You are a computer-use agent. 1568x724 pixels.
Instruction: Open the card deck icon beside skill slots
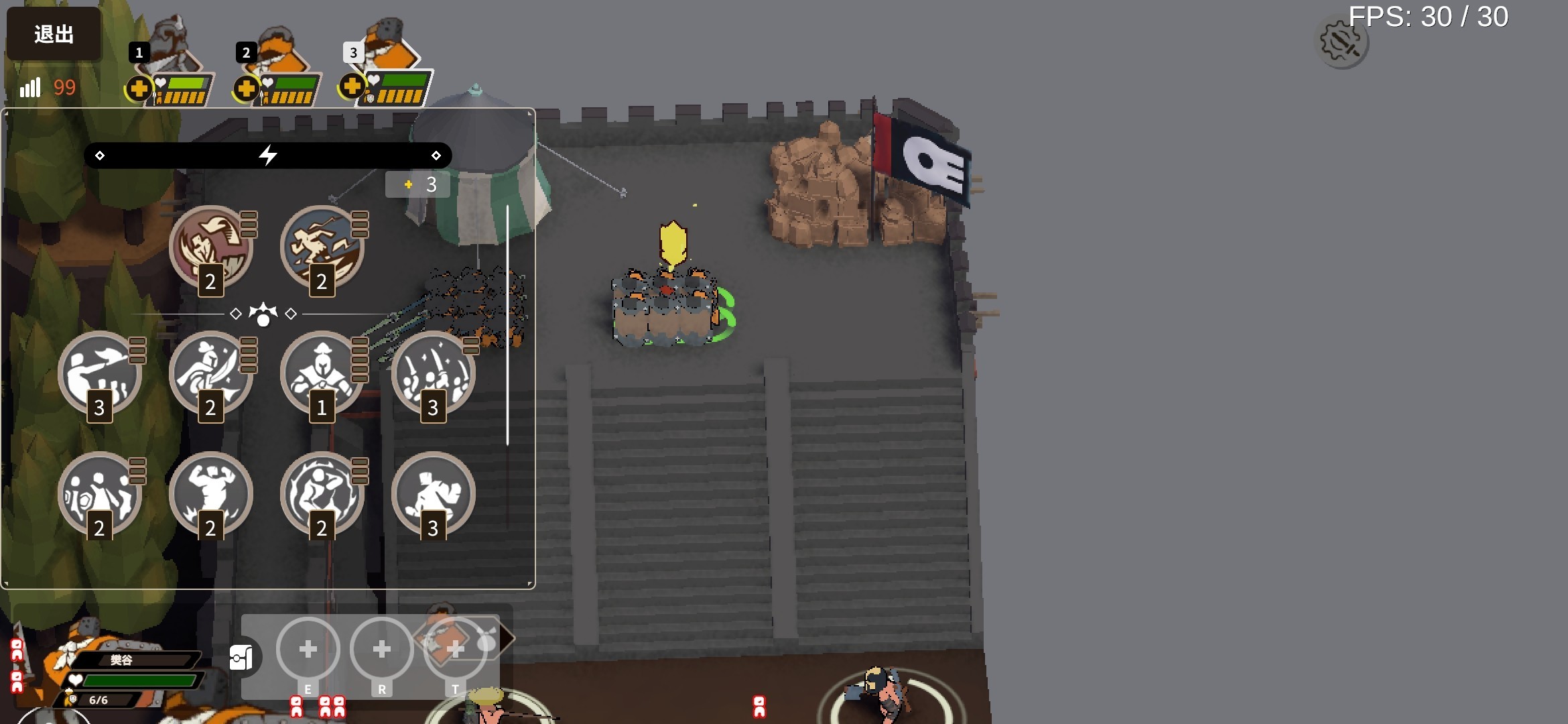click(241, 657)
